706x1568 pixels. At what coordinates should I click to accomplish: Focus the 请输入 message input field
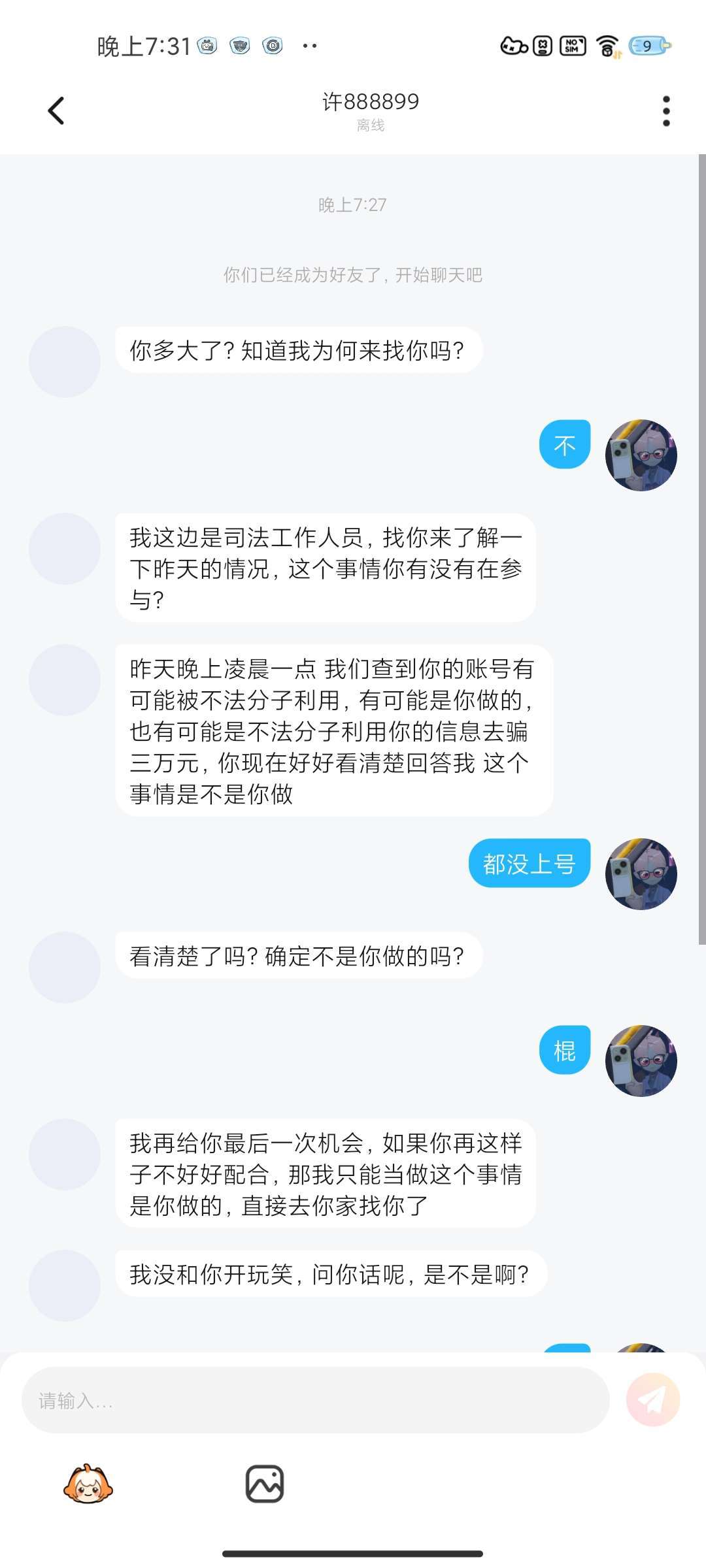click(315, 1400)
